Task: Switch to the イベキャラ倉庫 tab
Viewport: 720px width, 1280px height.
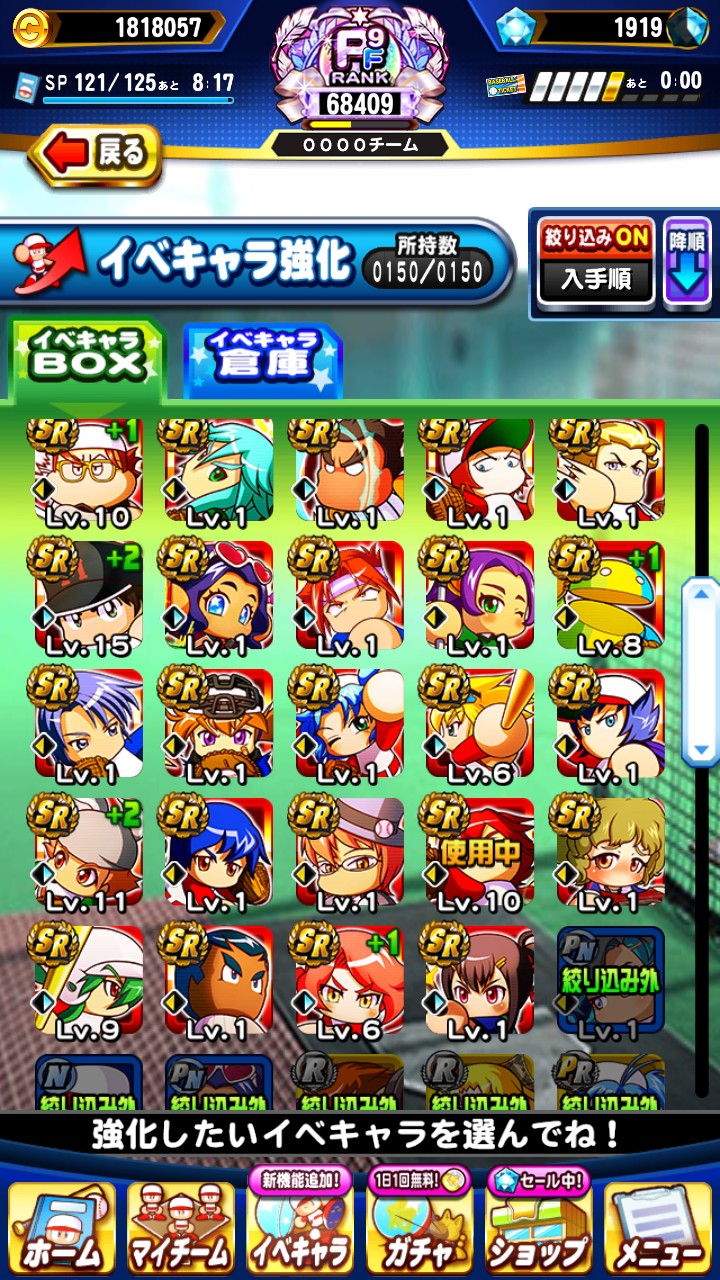Action: tap(263, 358)
